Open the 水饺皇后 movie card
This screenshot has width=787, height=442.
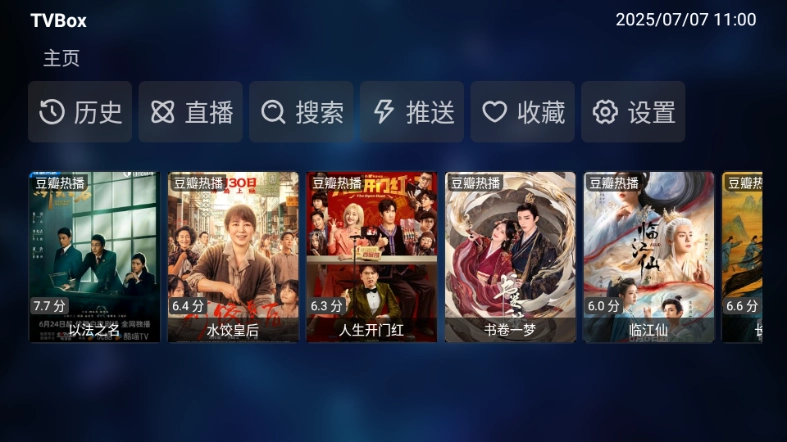pos(233,257)
